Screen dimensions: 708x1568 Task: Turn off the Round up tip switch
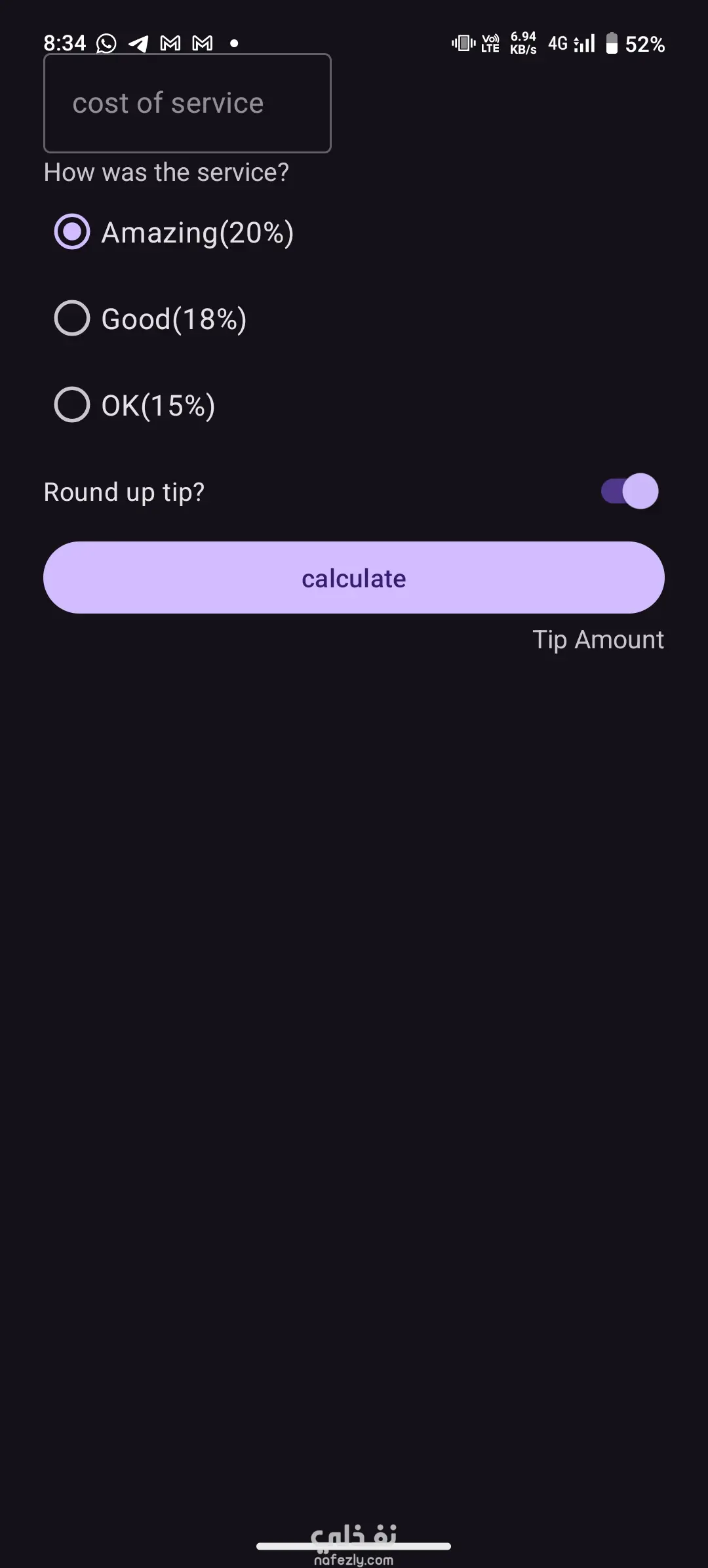pyautogui.click(x=629, y=492)
